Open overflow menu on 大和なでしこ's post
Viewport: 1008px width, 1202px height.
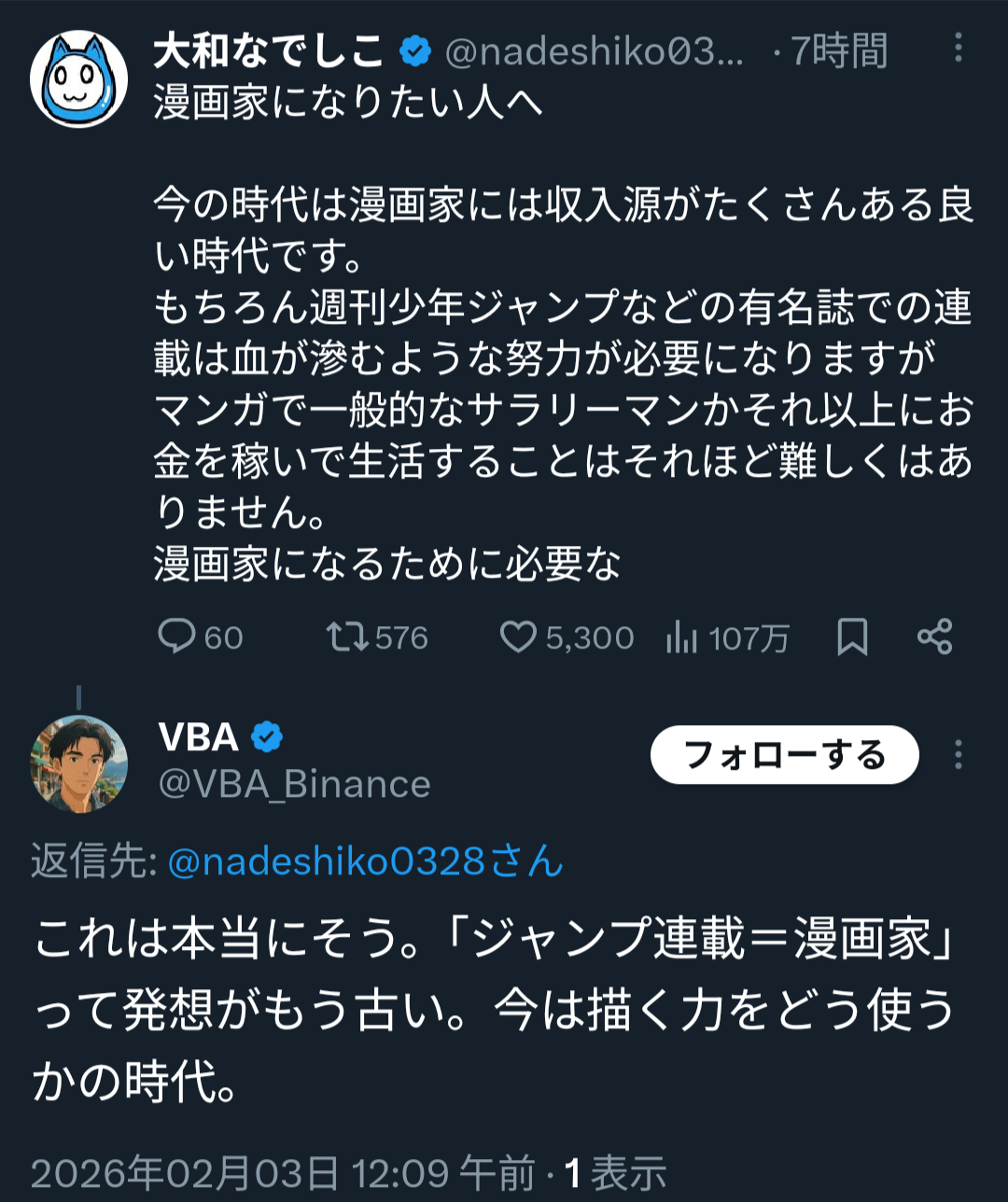958,49
